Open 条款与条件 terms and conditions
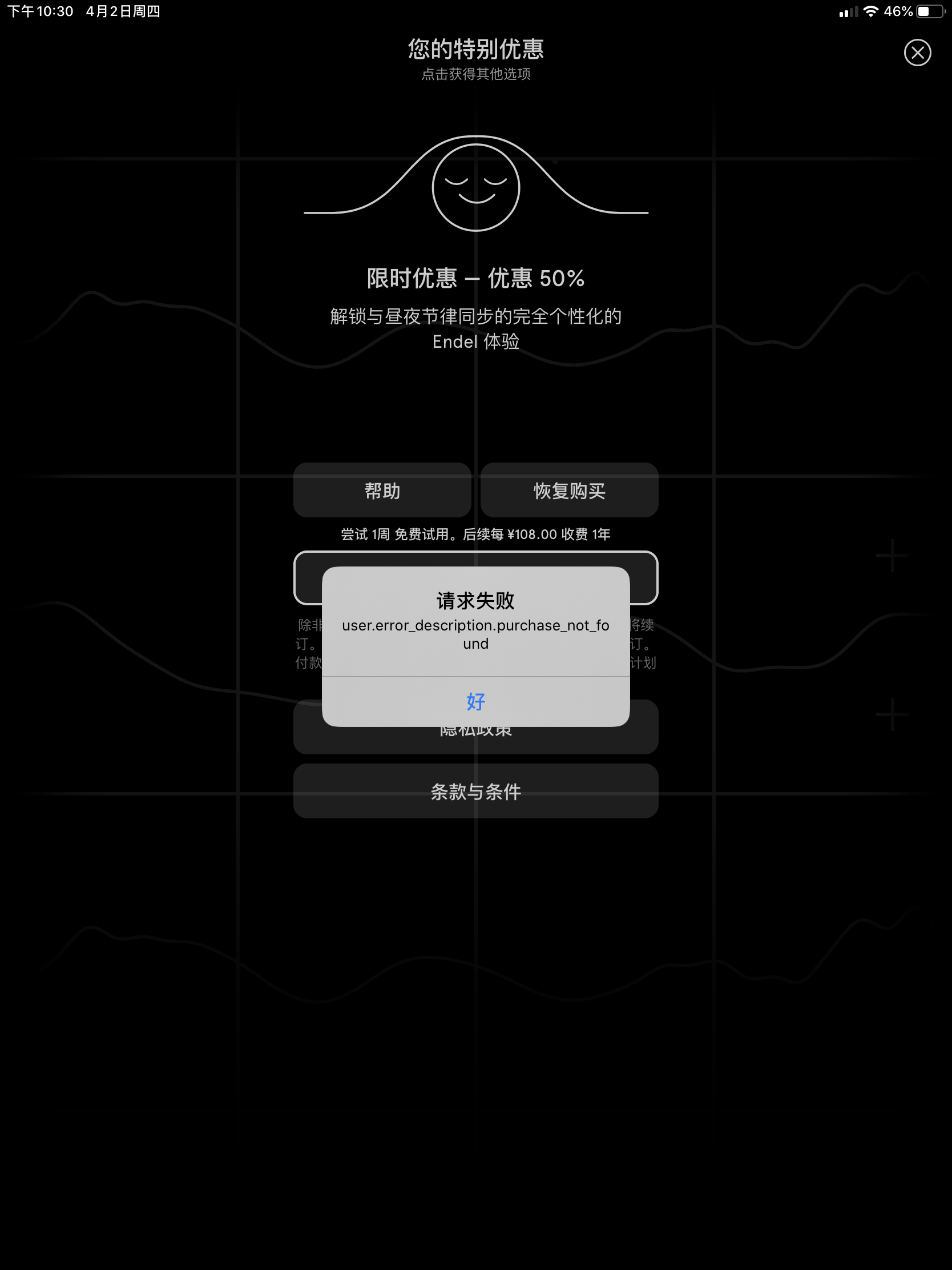 point(475,791)
